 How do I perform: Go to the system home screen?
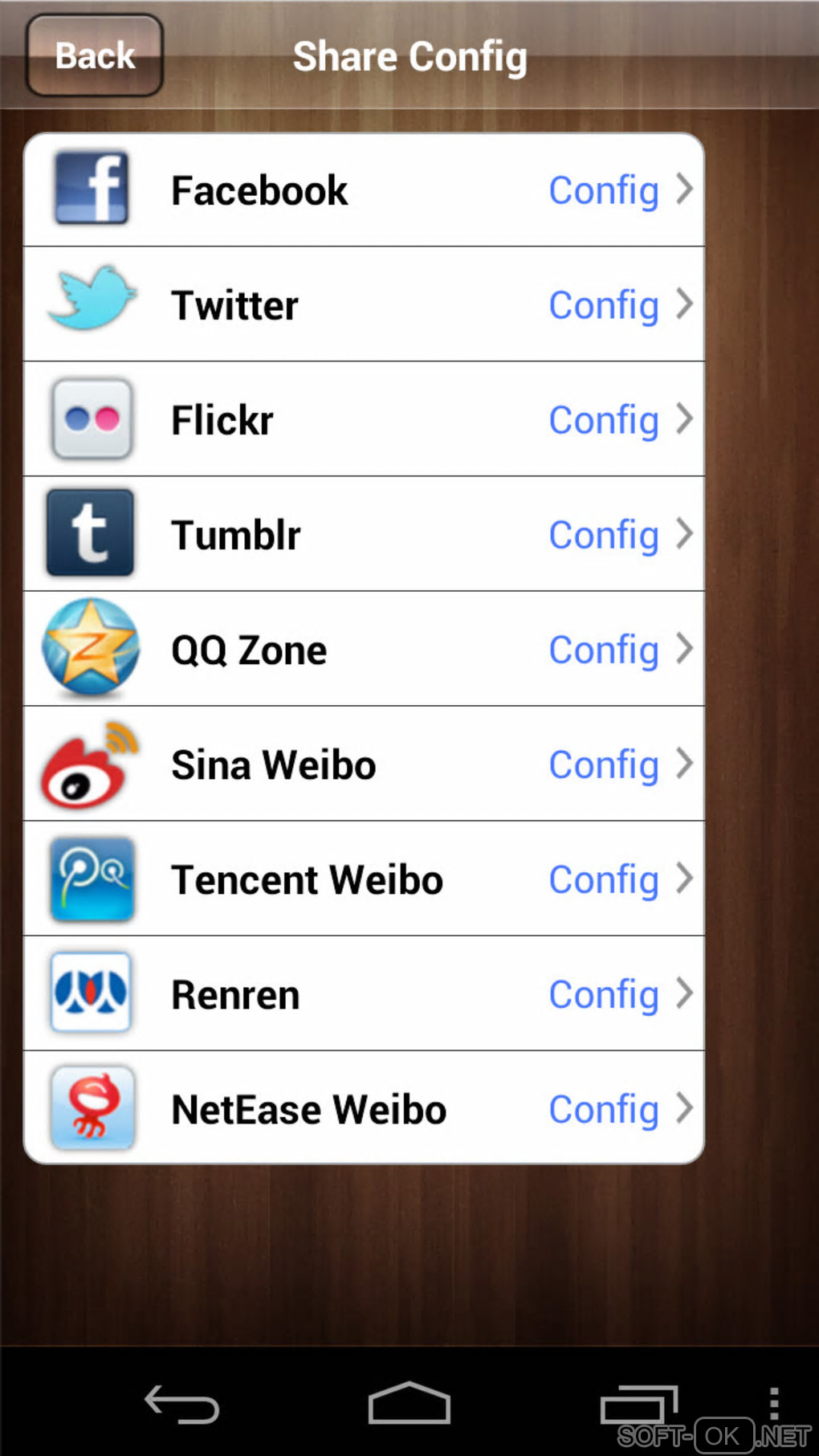pos(409,1404)
